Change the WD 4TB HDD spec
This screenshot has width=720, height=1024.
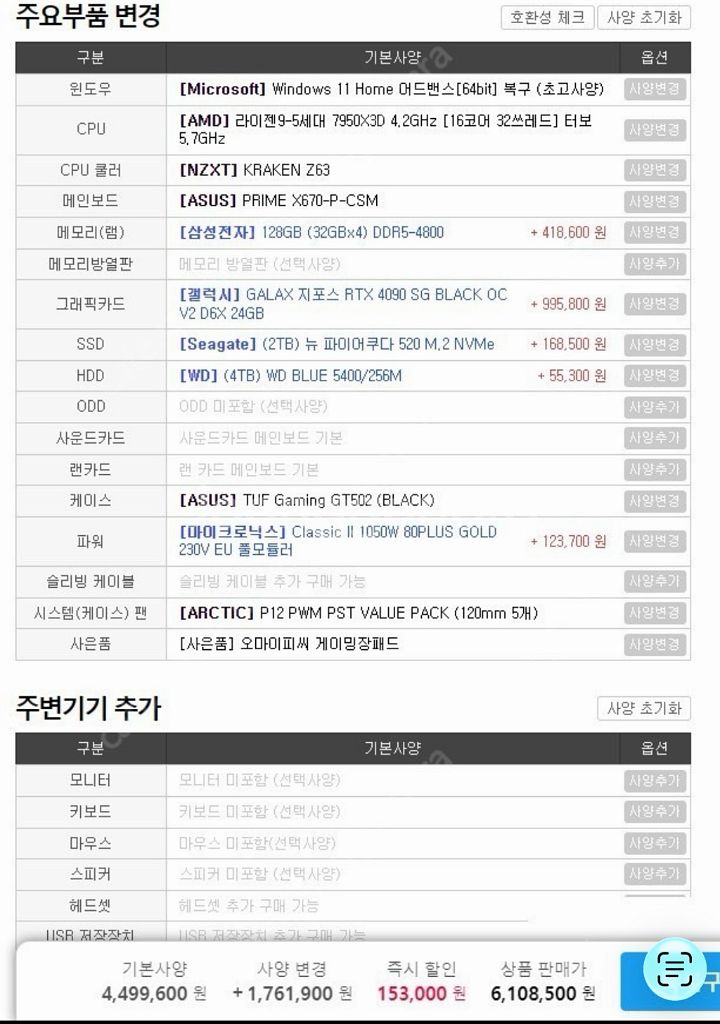click(655, 376)
